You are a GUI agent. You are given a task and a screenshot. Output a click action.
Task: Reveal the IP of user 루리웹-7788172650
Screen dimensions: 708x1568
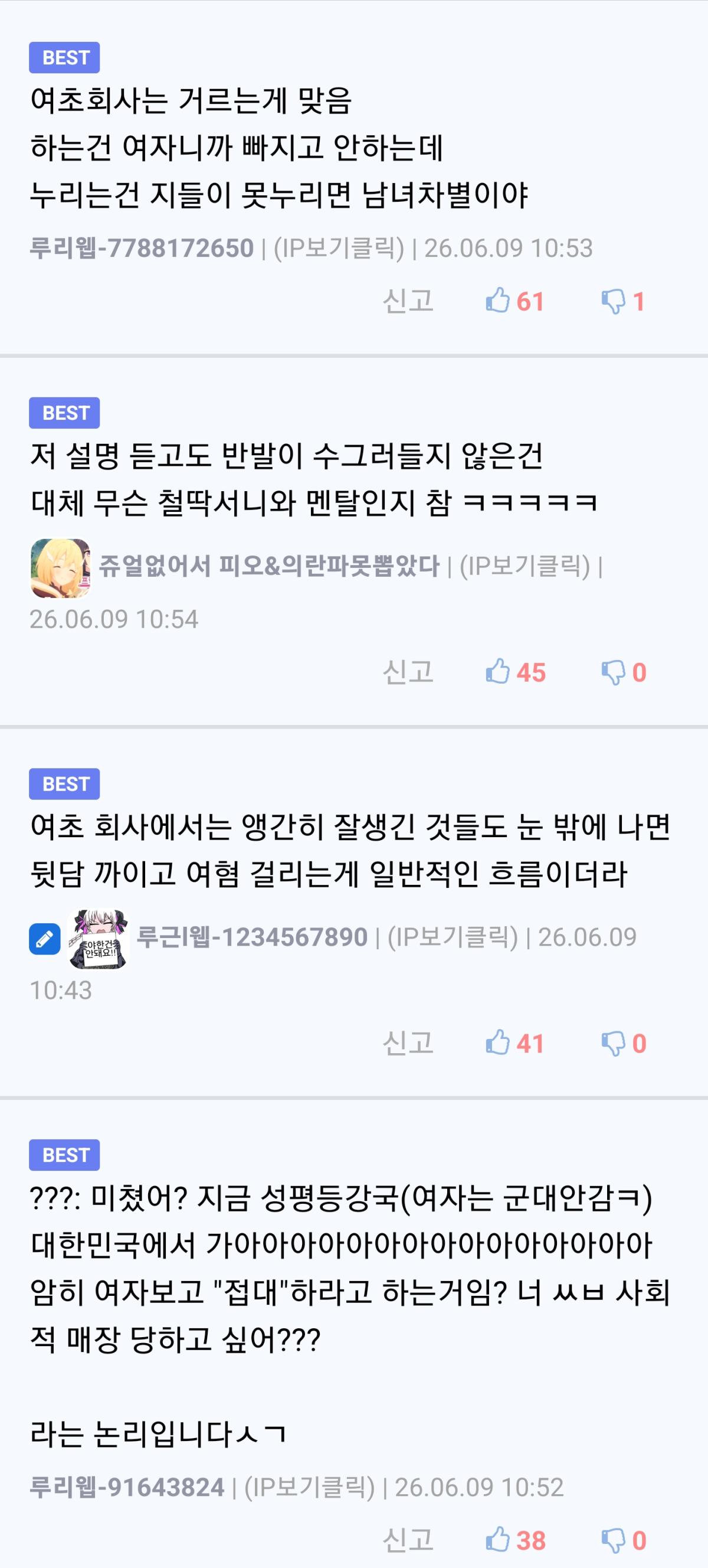[339, 248]
